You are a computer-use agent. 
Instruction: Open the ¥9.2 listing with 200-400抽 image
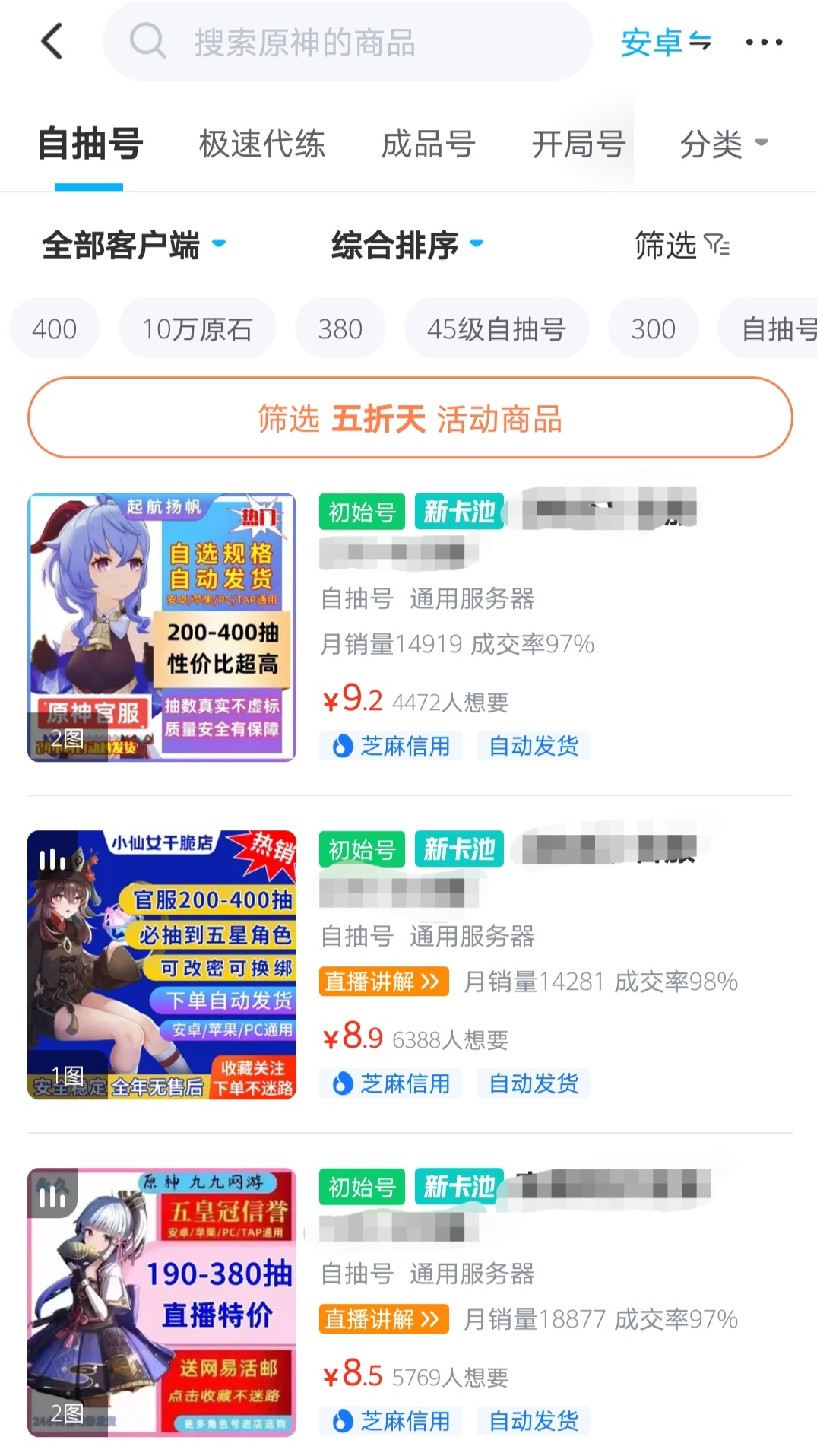click(162, 627)
